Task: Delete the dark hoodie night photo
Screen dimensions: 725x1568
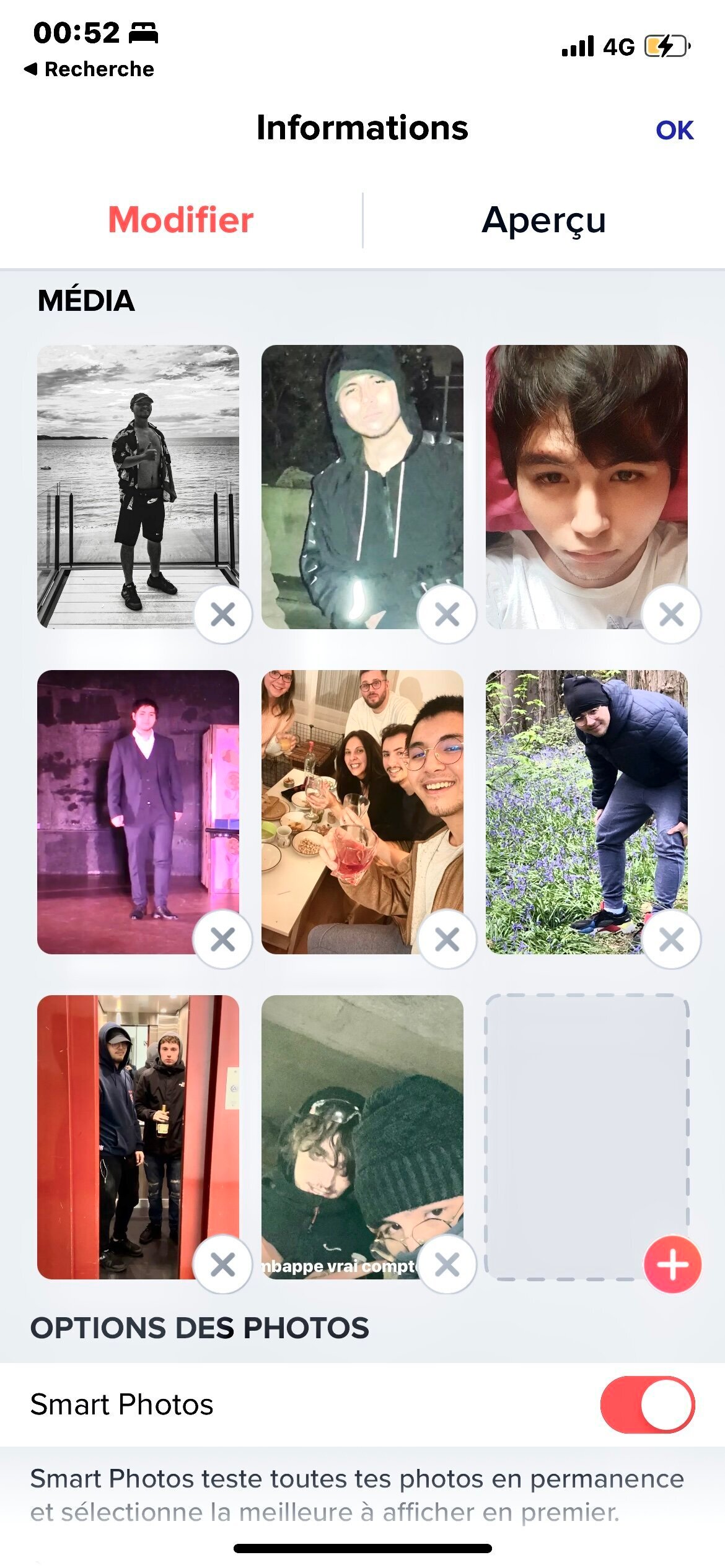Action: point(447,615)
